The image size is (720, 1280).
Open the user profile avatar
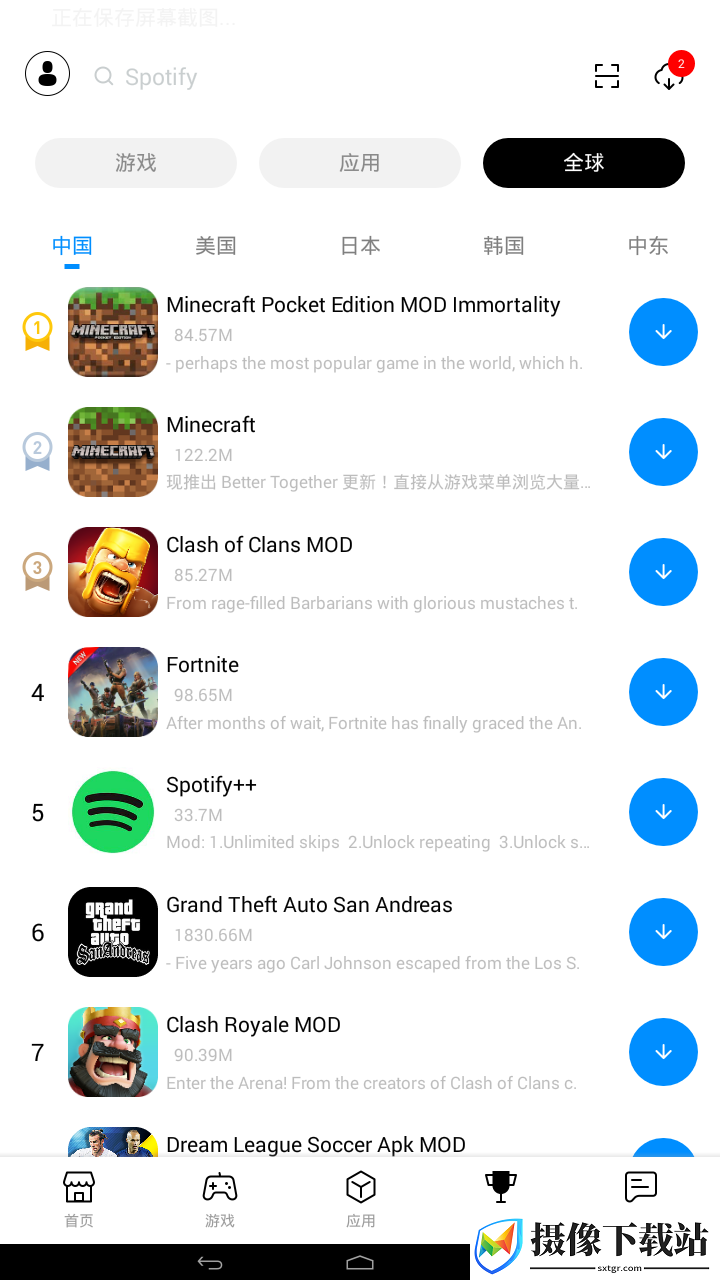click(47, 74)
